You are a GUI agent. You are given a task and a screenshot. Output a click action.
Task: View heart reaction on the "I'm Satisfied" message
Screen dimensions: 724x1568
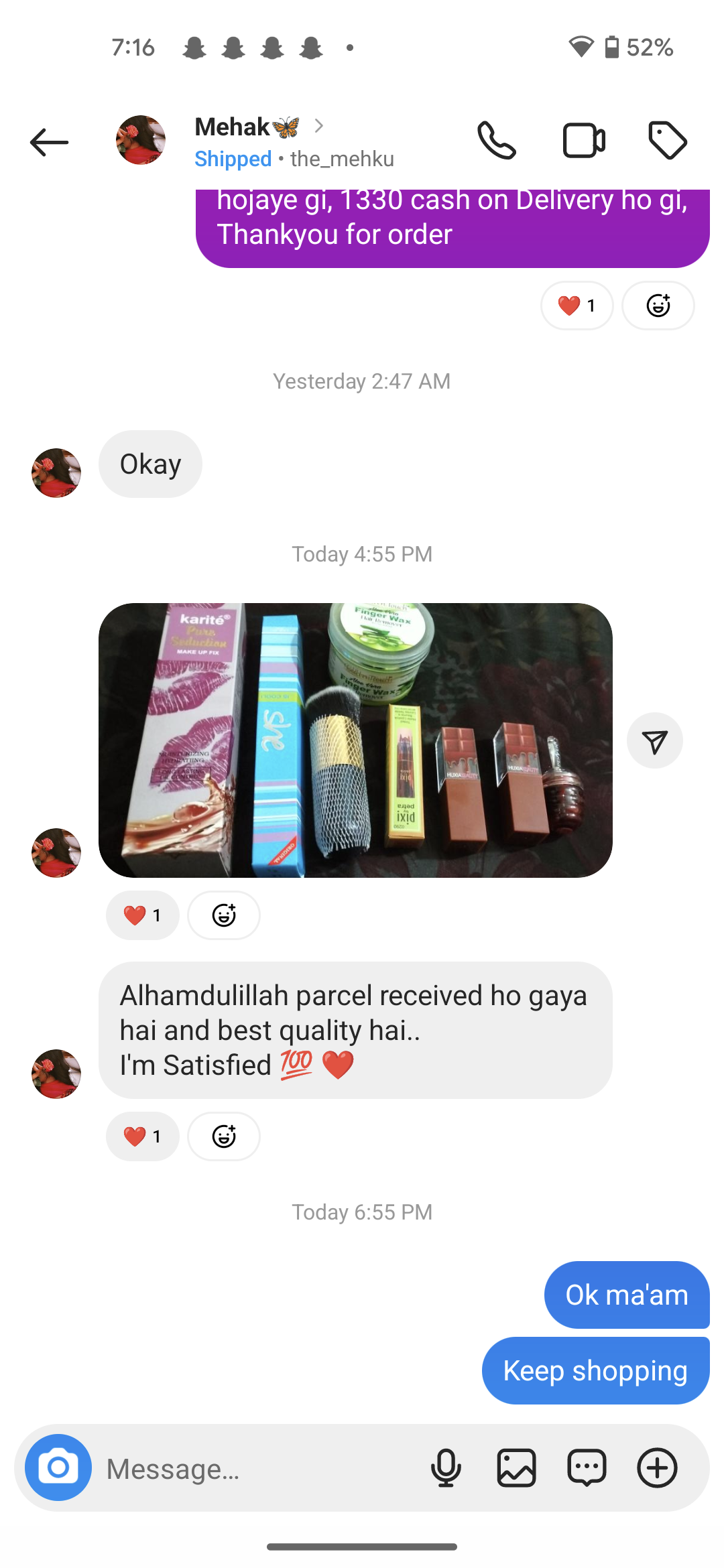(x=143, y=1136)
